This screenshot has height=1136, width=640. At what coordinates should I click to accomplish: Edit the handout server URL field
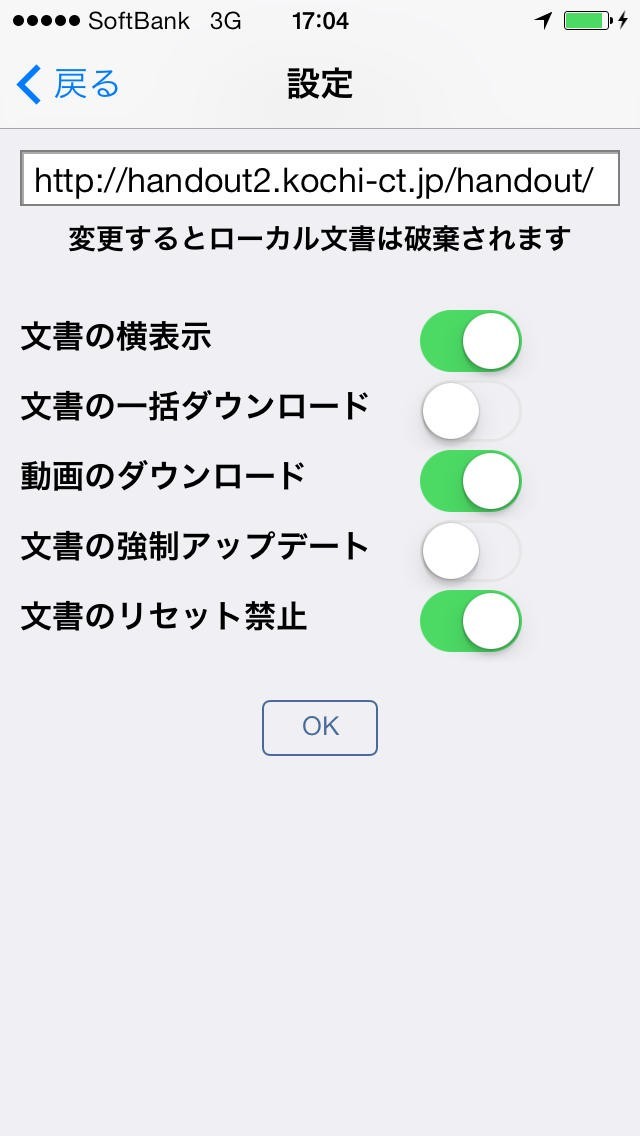click(x=319, y=179)
